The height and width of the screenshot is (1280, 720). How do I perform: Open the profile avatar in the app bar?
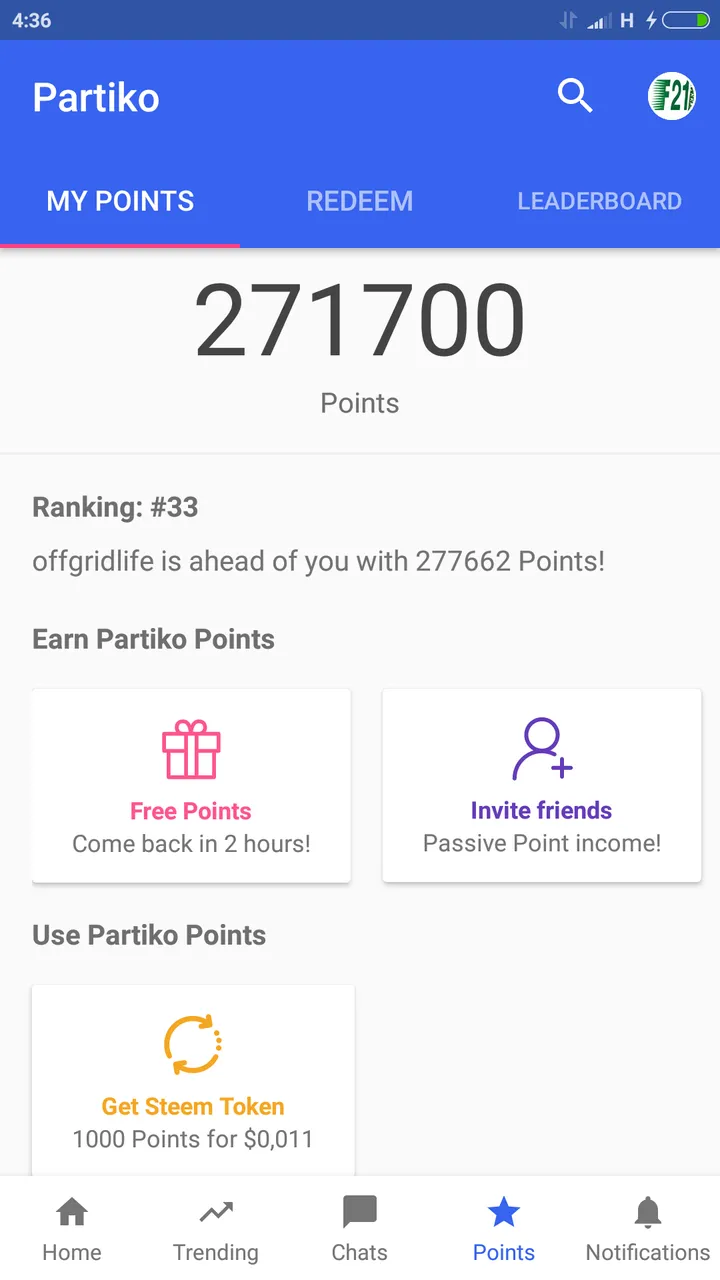[672, 97]
